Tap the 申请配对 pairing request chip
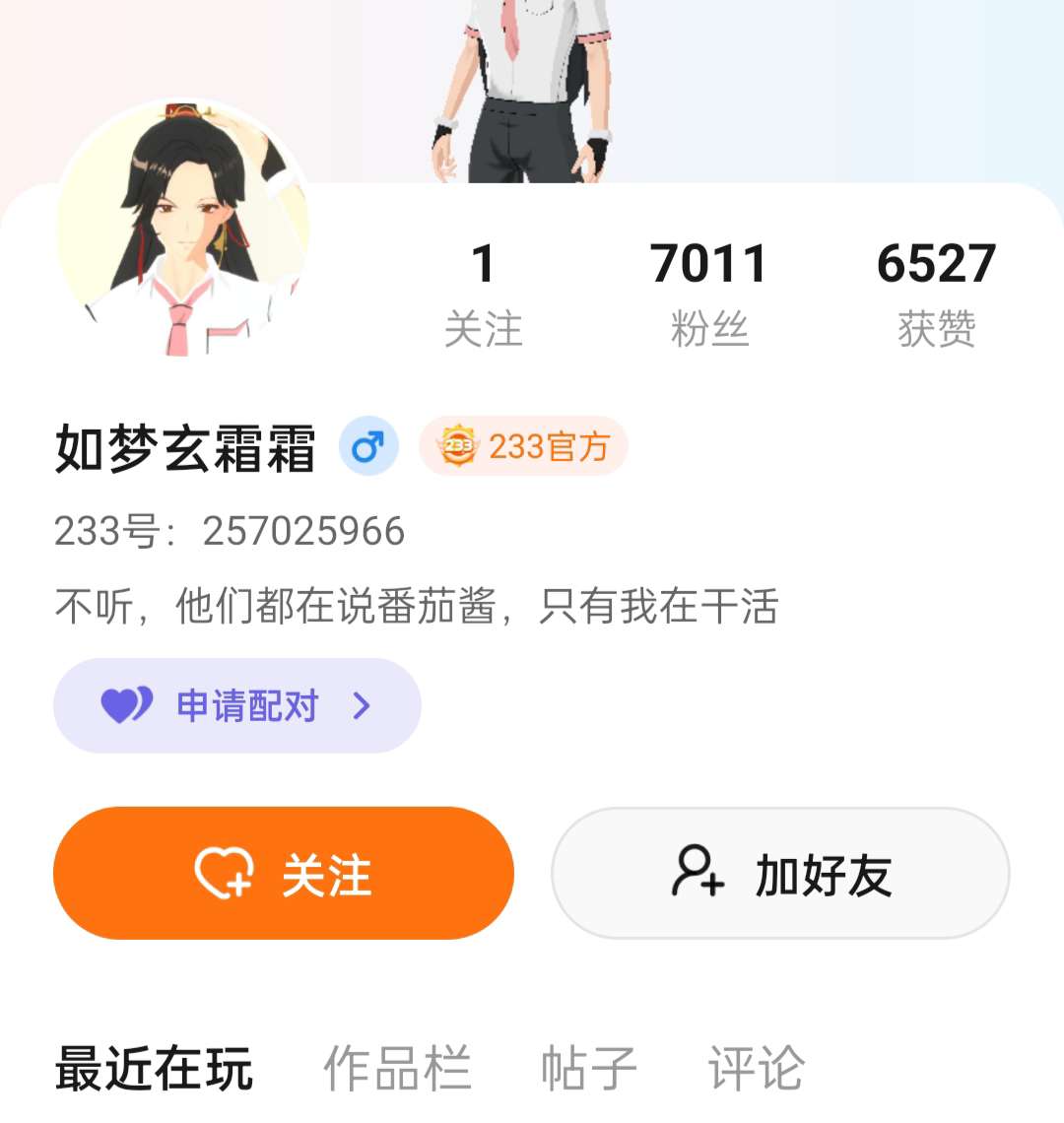This screenshot has width=1064, height=1123. [x=237, y=705]
